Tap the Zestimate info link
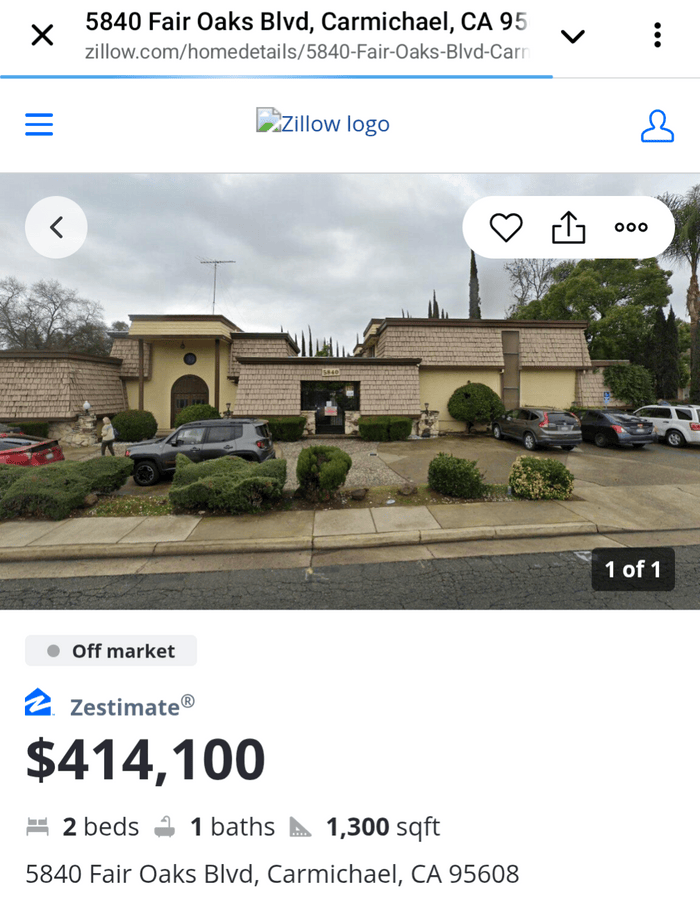Image resolution: width=700 pixels, height=898 pixels. coord(124,707)
